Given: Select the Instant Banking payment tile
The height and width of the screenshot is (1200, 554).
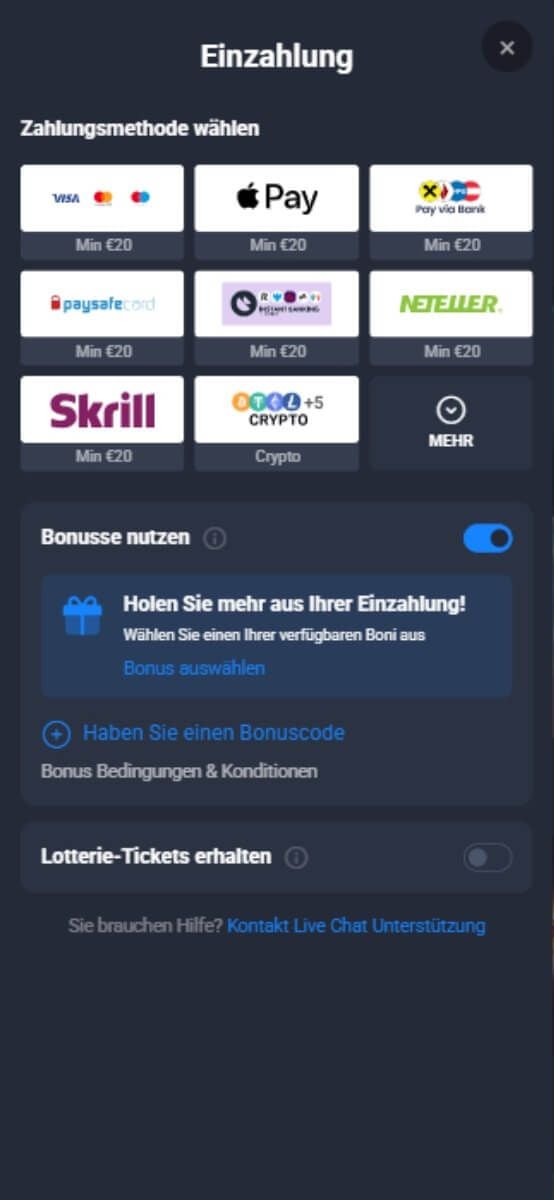Looking at the screenshot, I should click(x=277, y=318).
